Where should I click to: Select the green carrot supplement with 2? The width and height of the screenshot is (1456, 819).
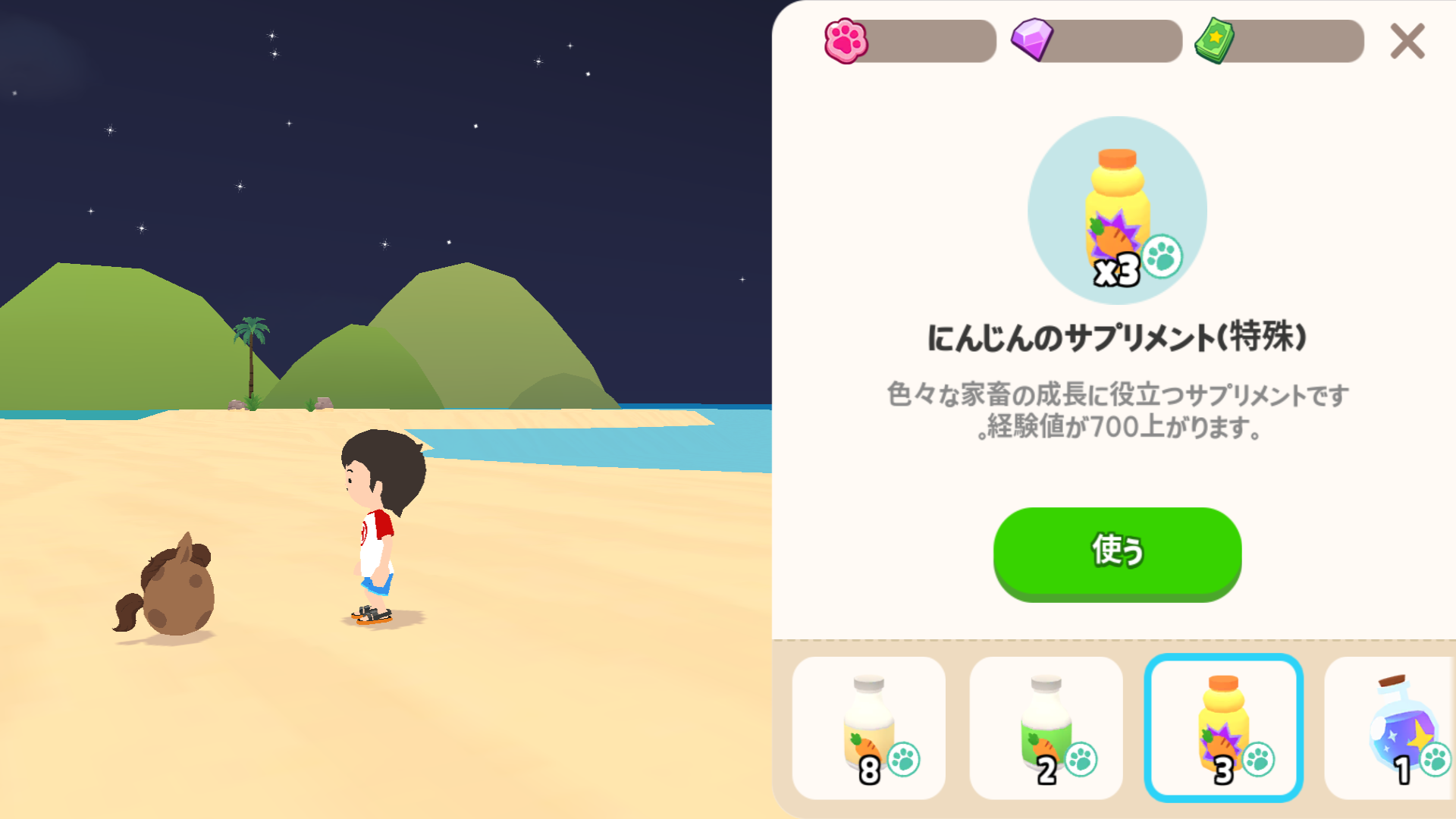click(x=1046, y=728)
